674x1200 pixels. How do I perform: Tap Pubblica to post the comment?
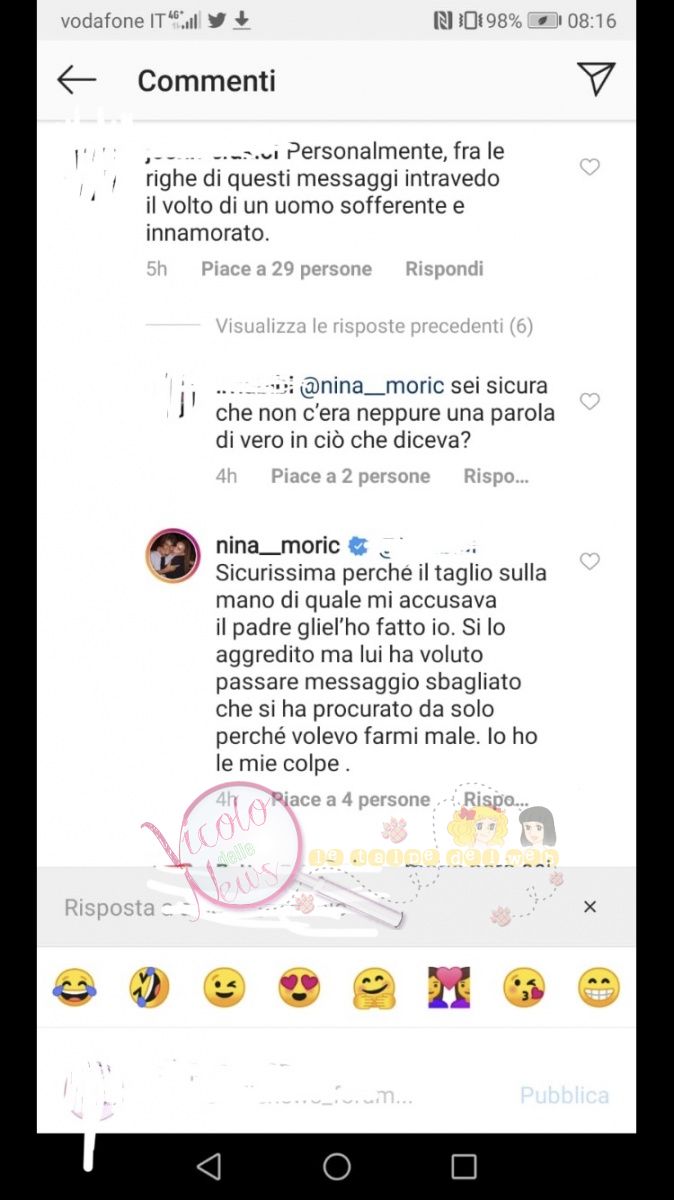coord(564,1095)
